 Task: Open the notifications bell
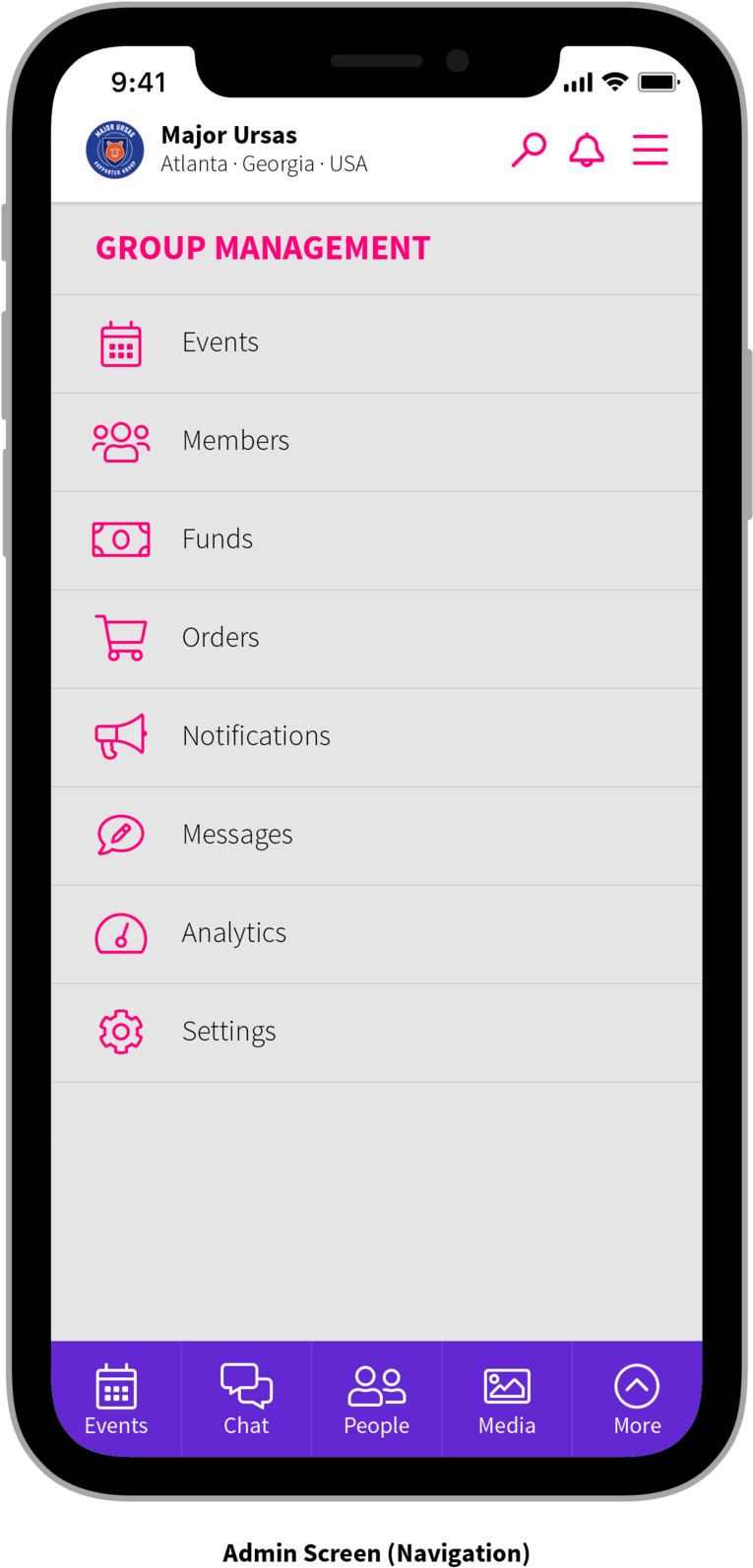point(588,150)
